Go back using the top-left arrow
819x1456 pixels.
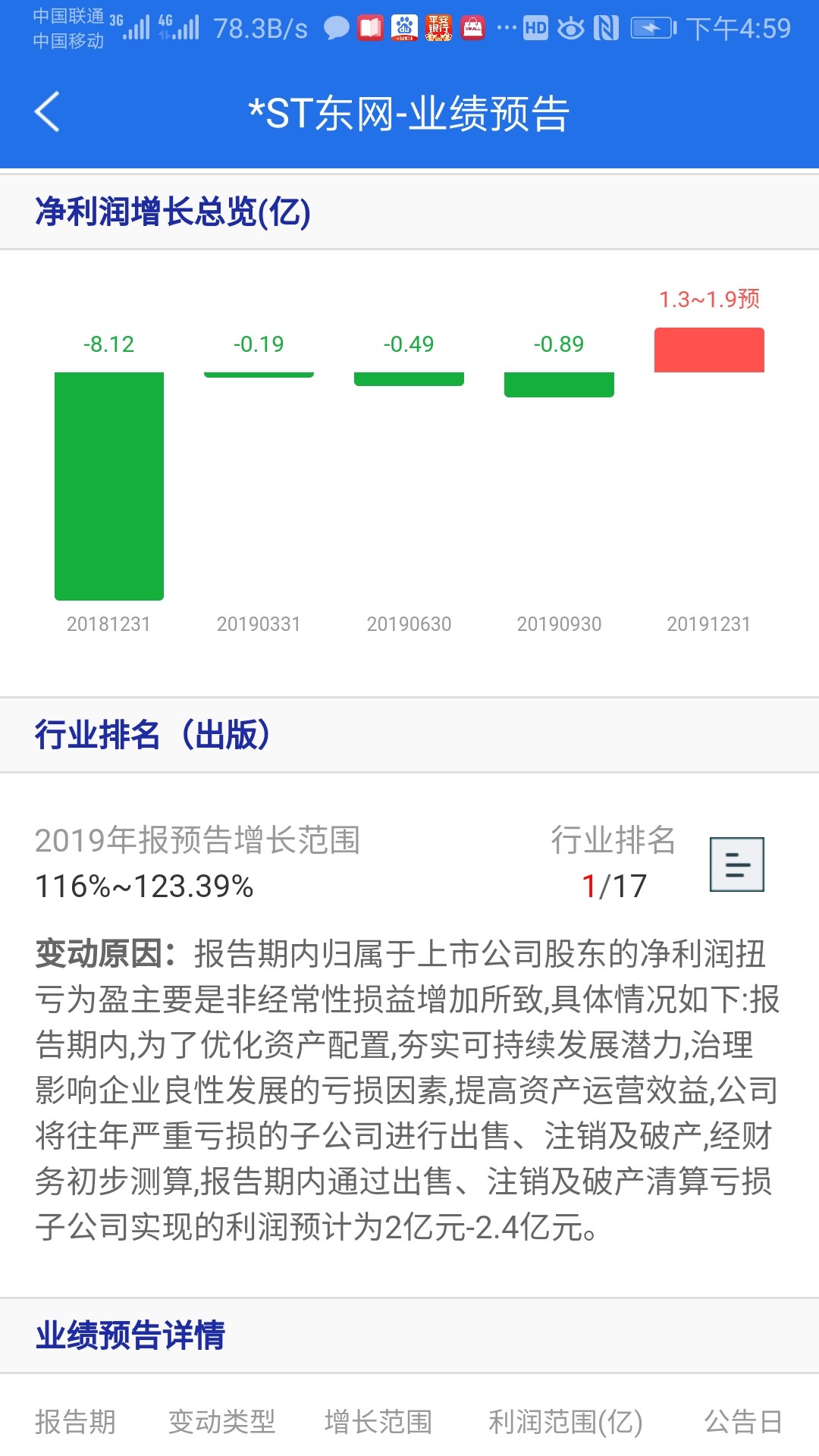pos(47,112)
